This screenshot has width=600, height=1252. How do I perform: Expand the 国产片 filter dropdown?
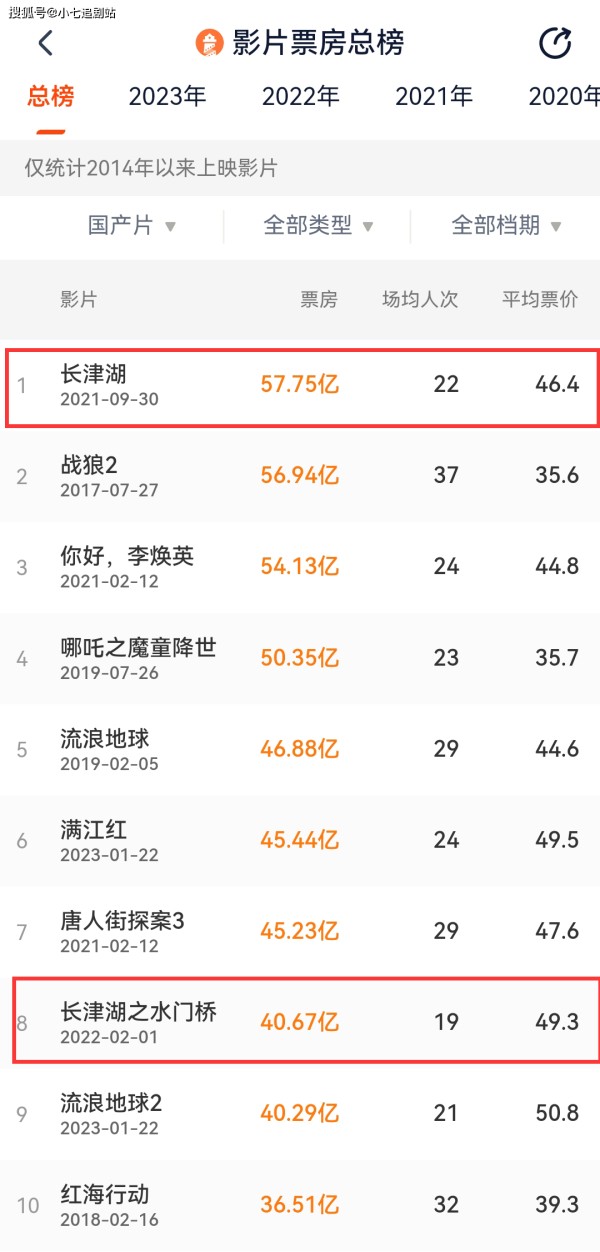point(132,226)
